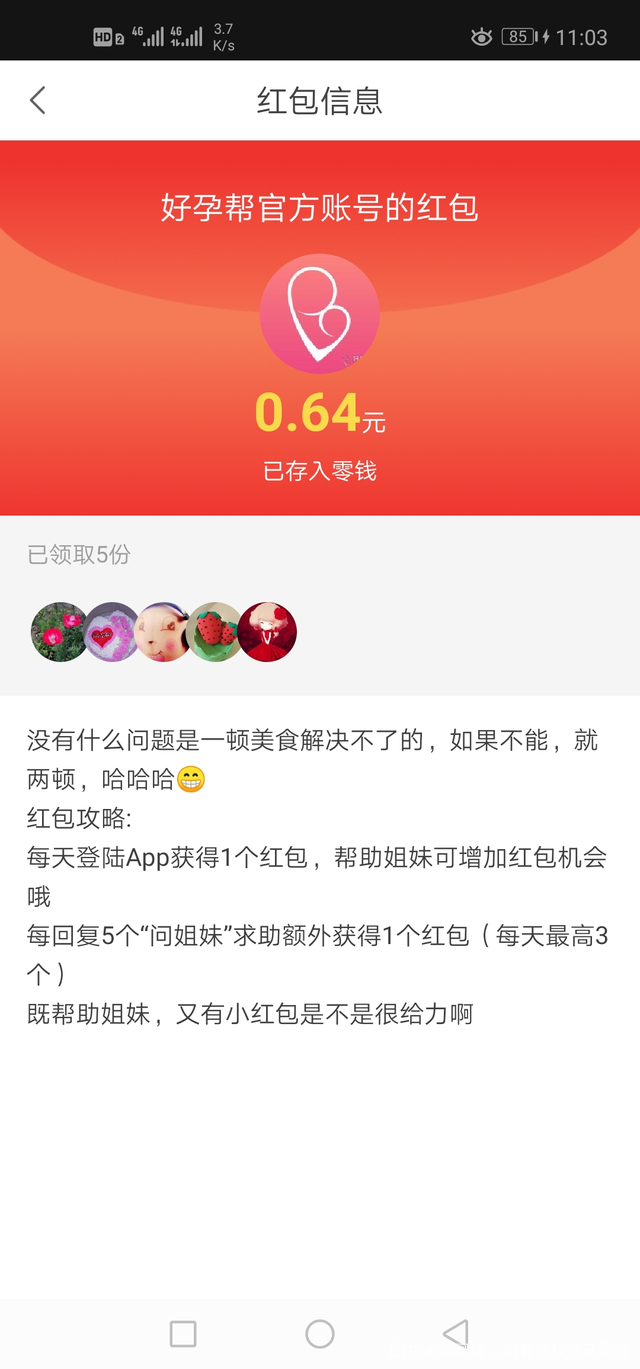Viewport: 640px width, 1369px height.
Task: Open the 好孕帮 official account avatar
Action: (x=319, y=313)
